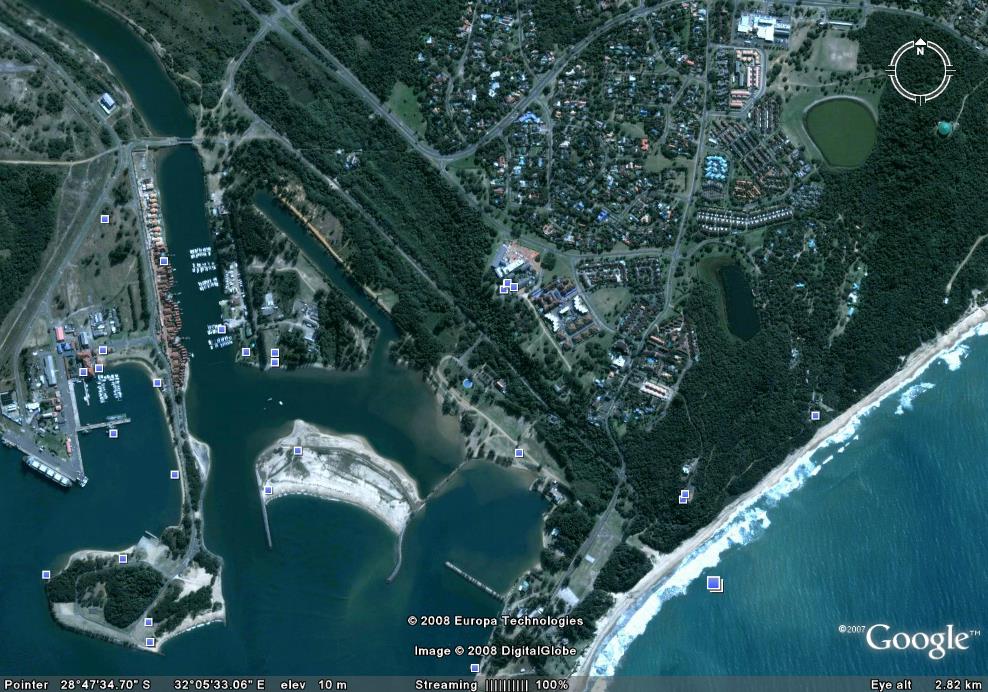Open the large placemark in the ocean
Image resolution: width=988 pixels, height=692 pixels.
[x=714, y=583]
